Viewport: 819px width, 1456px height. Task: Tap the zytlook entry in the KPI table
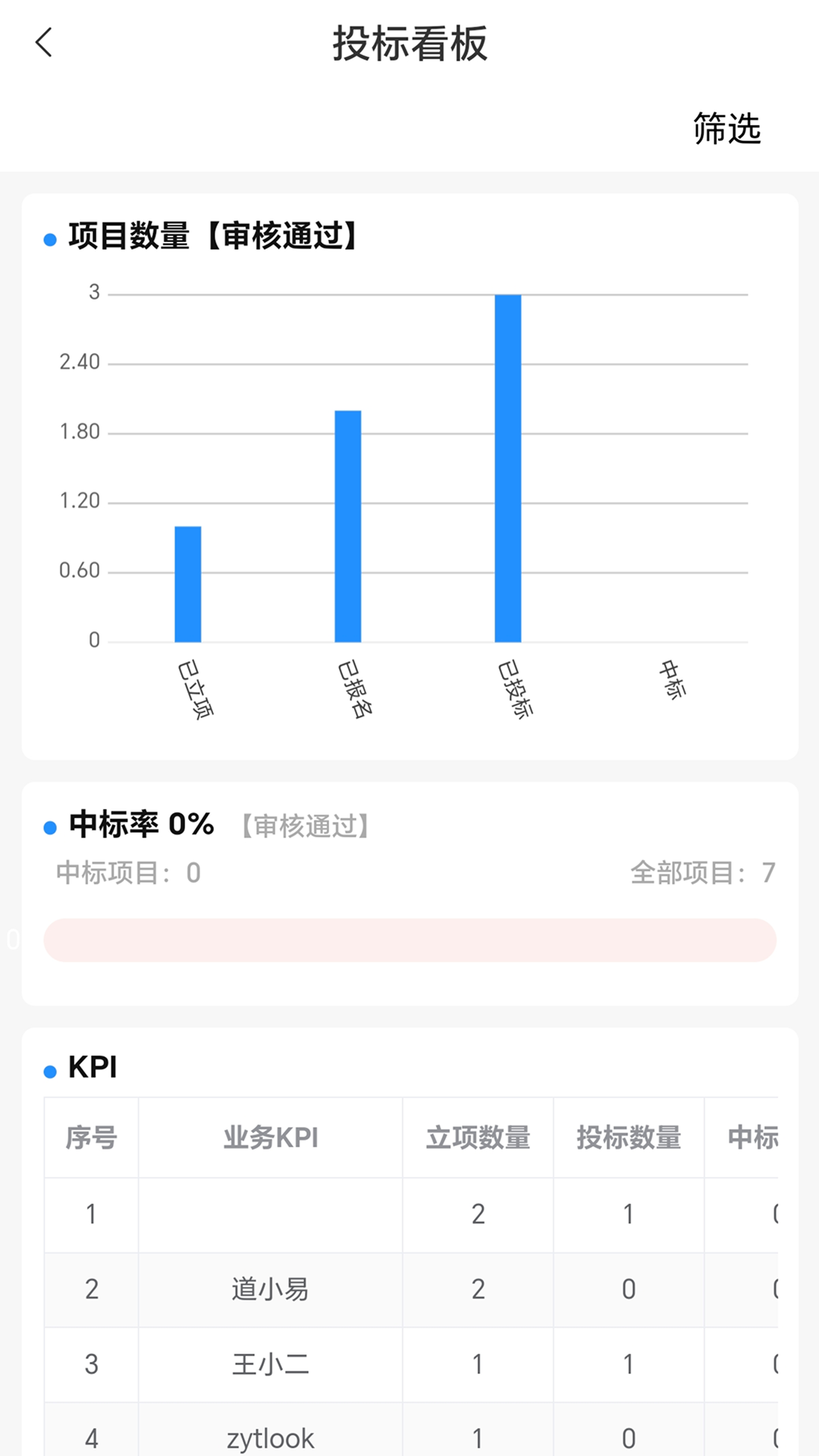click(271, 1436)
